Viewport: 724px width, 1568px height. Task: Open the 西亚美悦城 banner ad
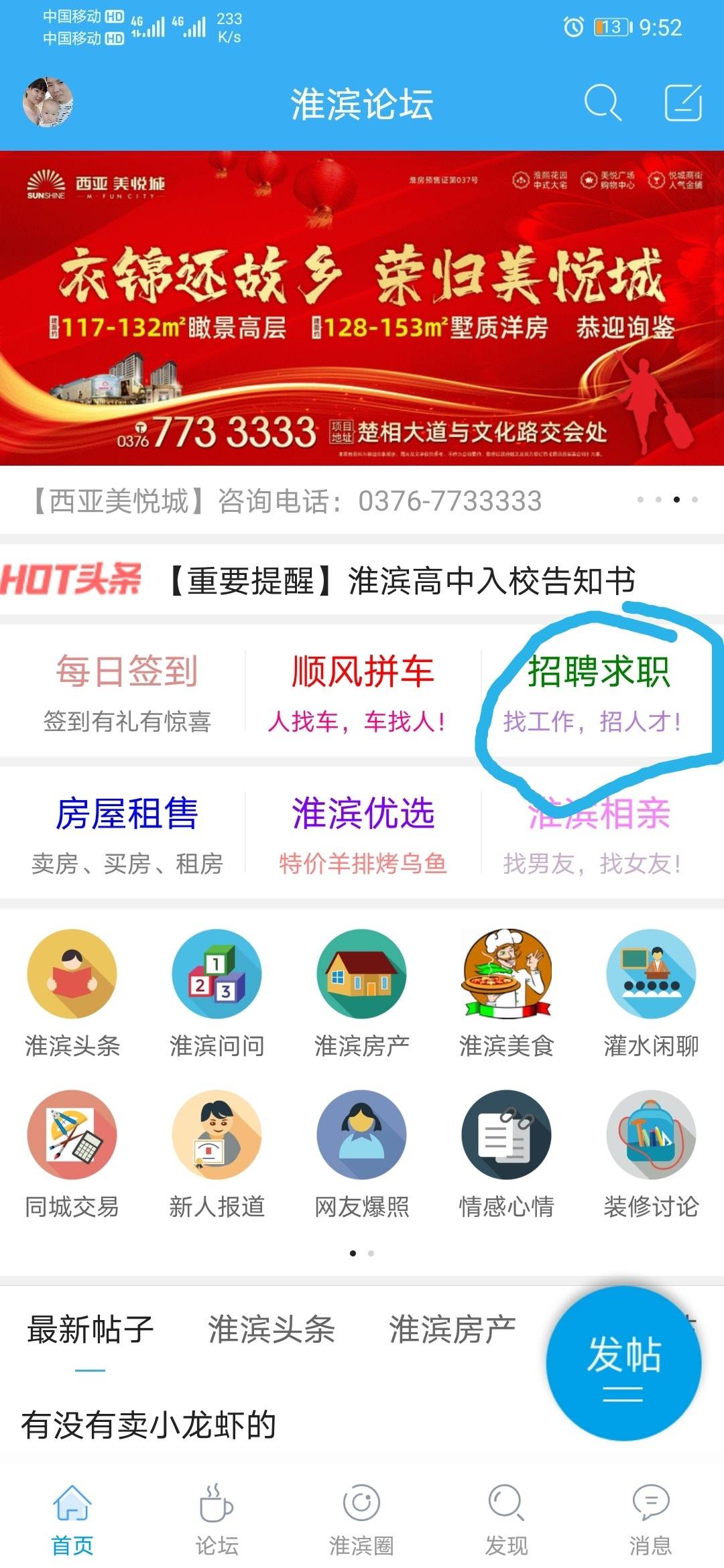(362, 308)
